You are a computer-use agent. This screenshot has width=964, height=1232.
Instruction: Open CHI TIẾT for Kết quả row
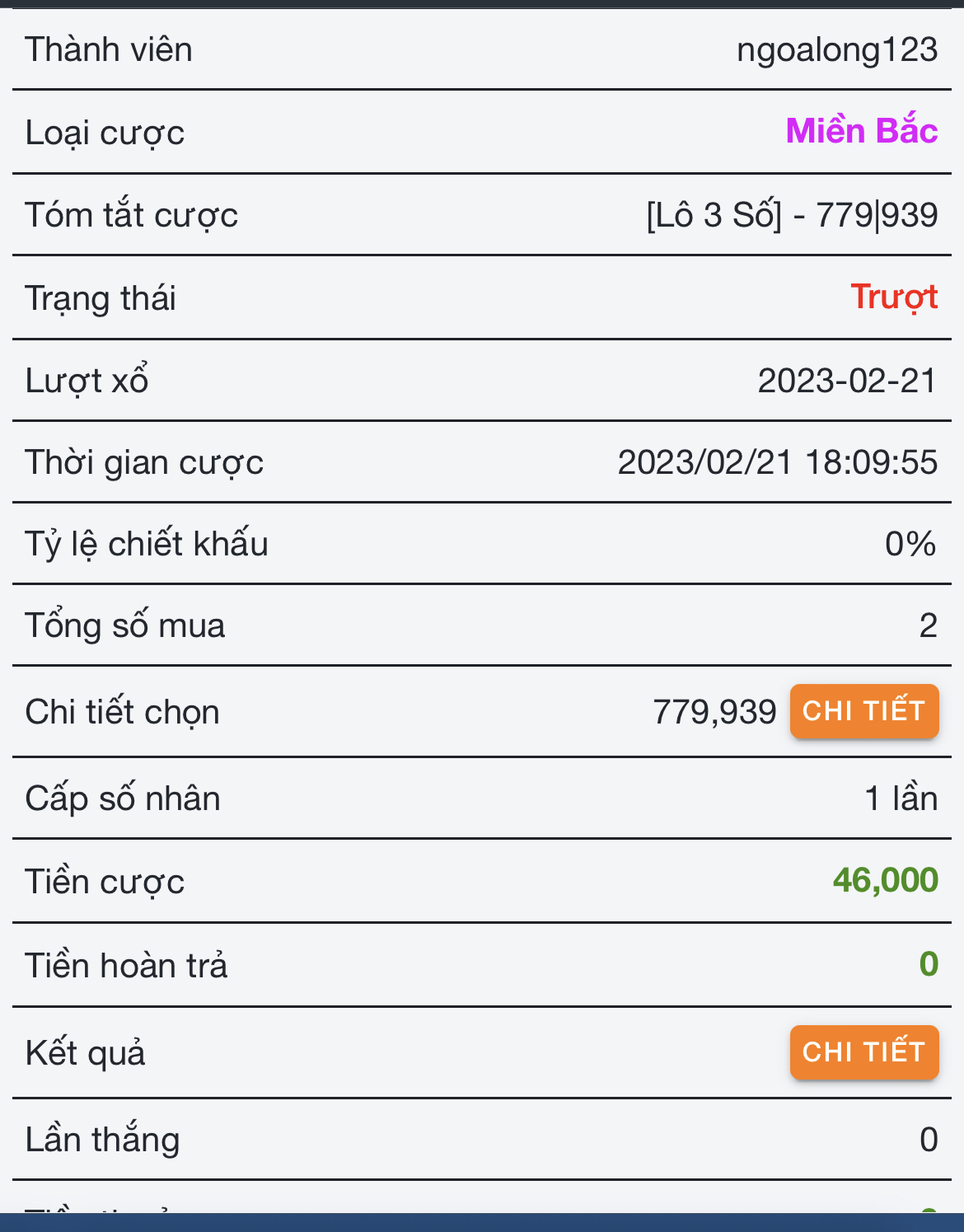tap(863, 1052)
